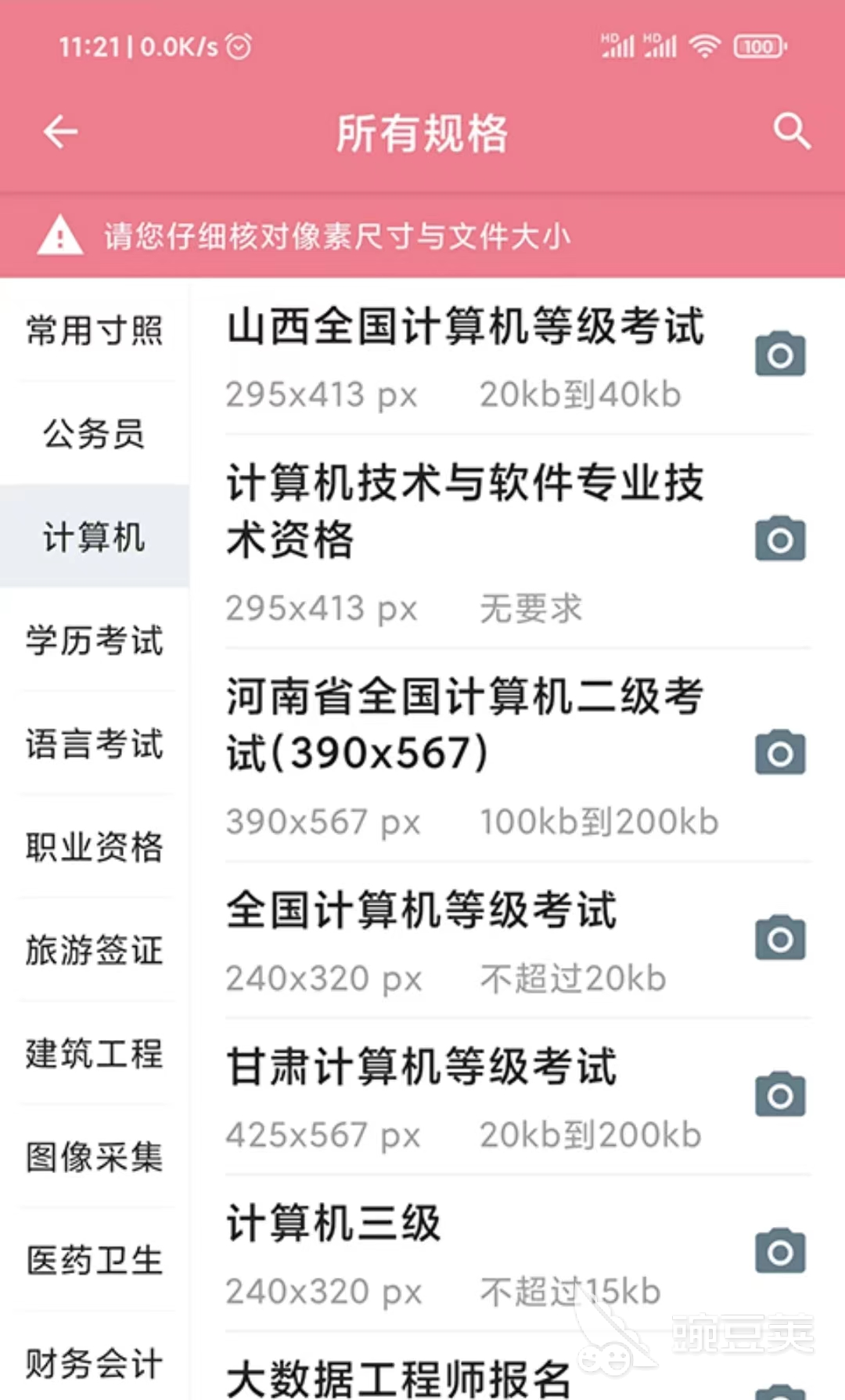Tap camera icon for 计算机三级
845x1400 pixels.
point(780,1251)
